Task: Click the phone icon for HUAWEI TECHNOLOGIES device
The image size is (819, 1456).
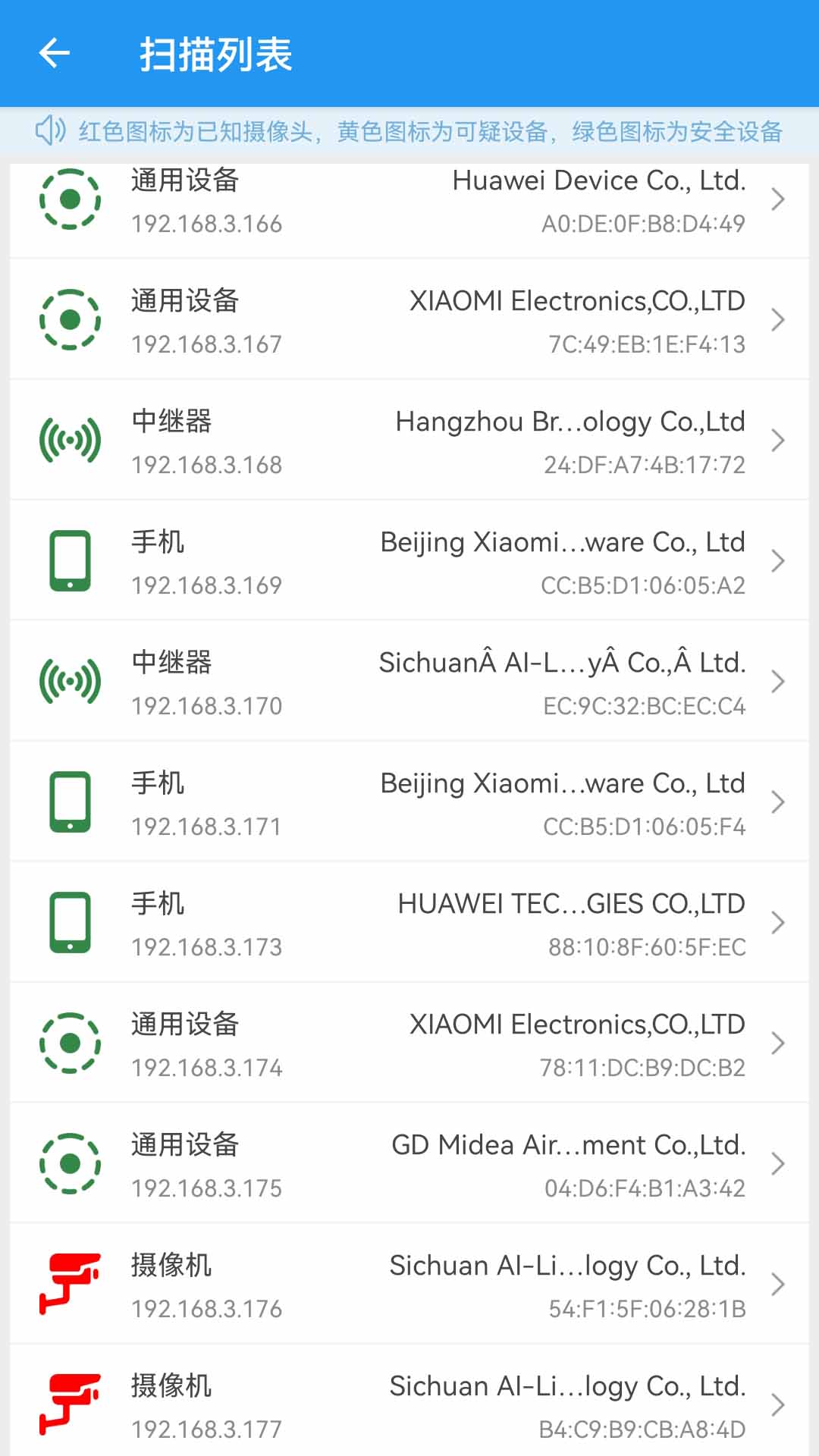Action: [71, 921]
